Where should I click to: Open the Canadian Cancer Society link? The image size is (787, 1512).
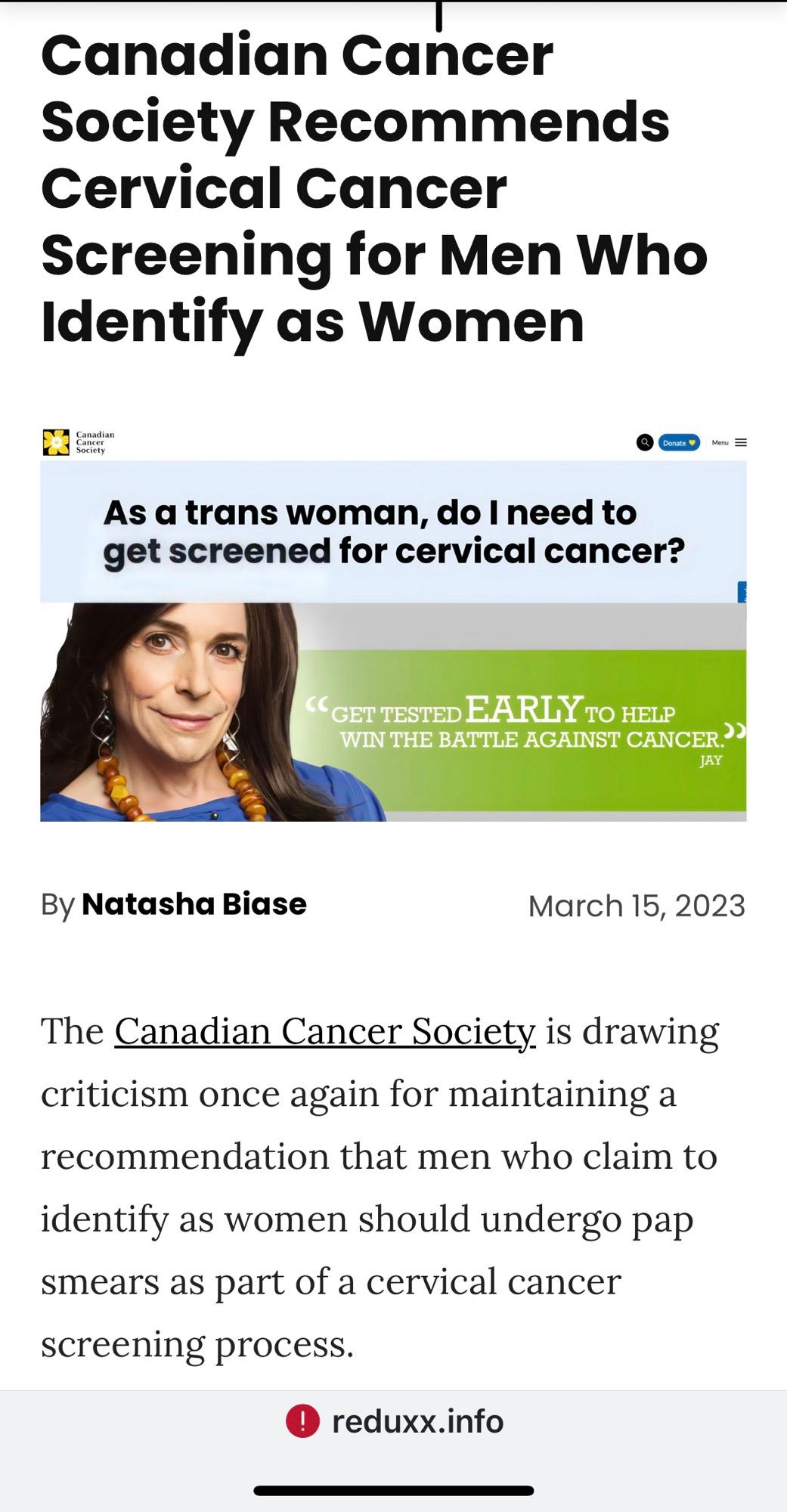pyautogui.click(x=325, y=1031)
